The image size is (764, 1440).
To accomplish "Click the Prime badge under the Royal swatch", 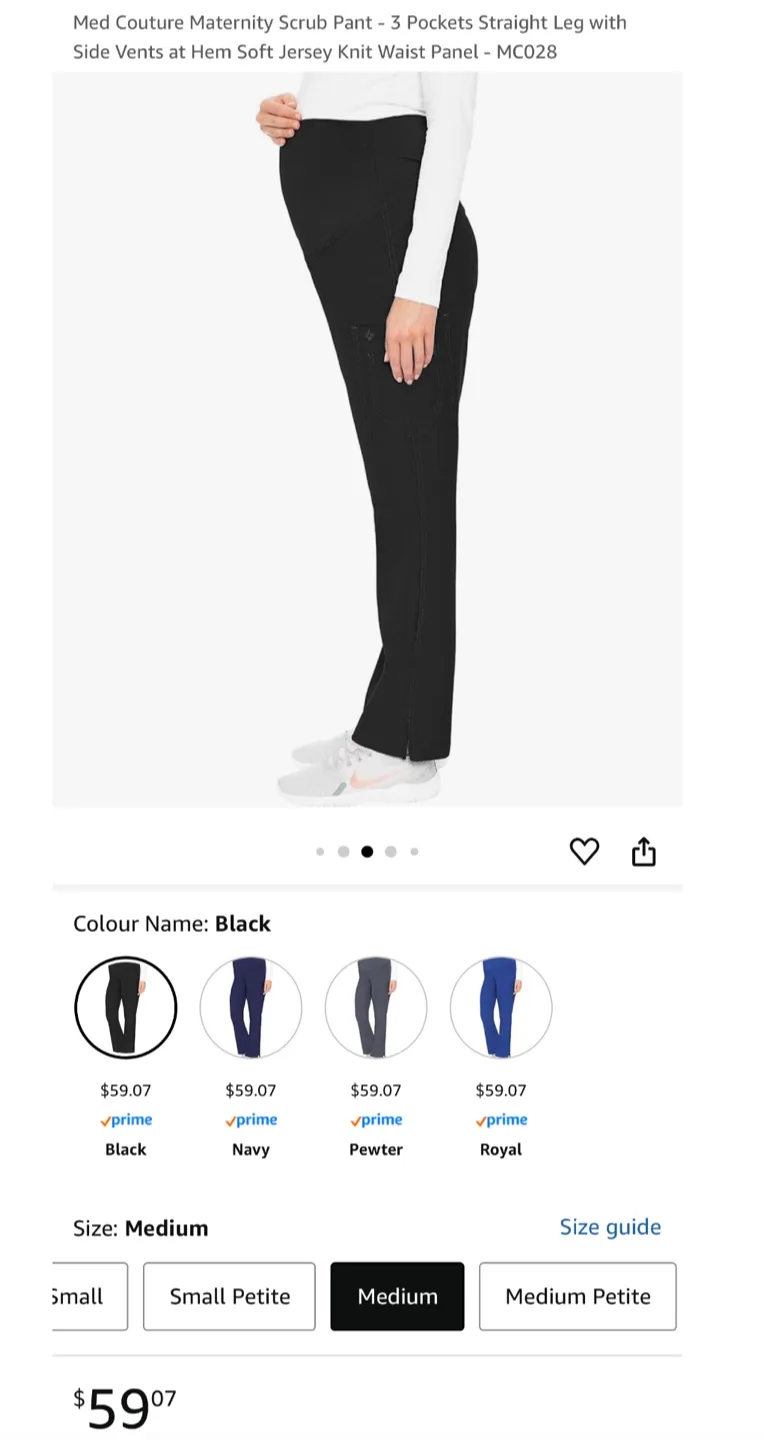I will 500,1119.
